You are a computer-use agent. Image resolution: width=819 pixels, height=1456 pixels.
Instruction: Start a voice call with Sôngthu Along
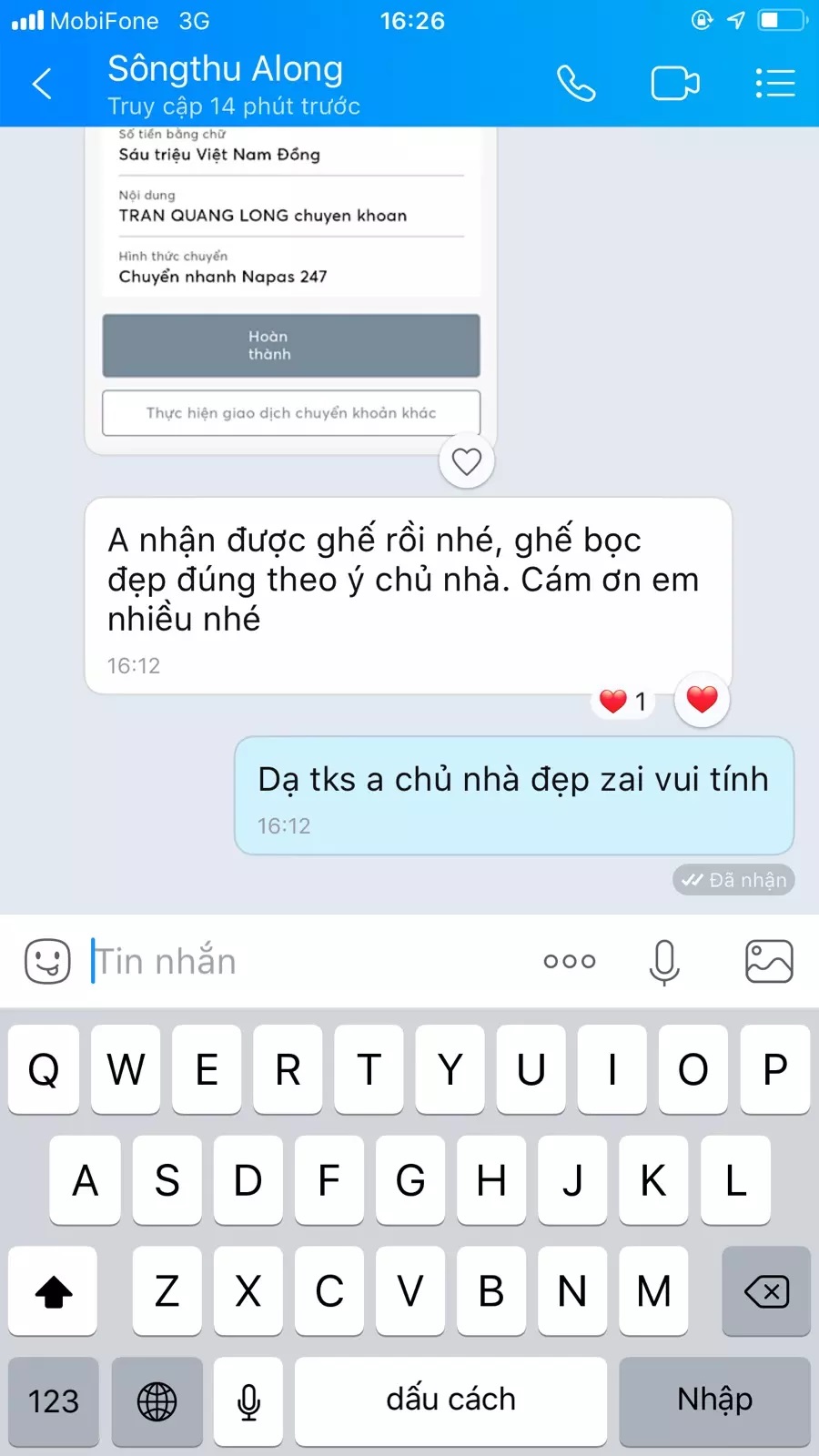(576, 84)
